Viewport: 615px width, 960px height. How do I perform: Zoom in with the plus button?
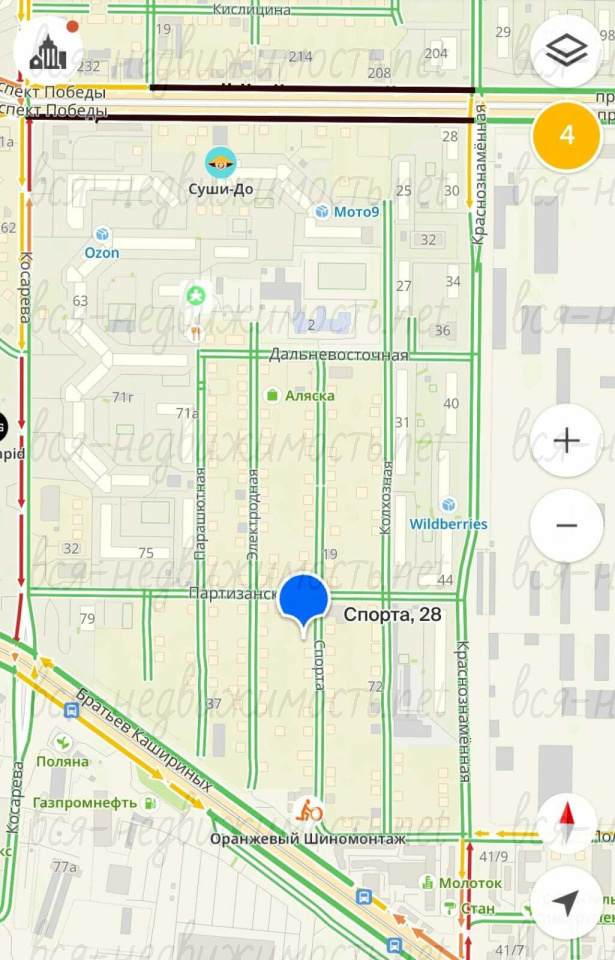click(567, 441)
